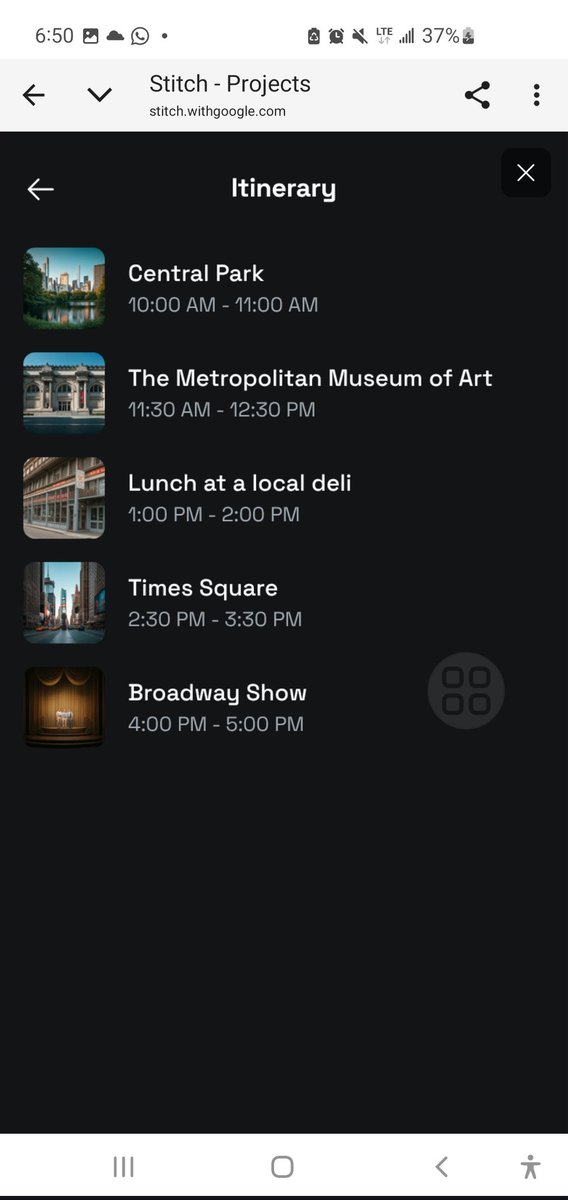Open the Broadway Show entry
This screenshot has width=568, height=1200.
(x=284, y=708)
